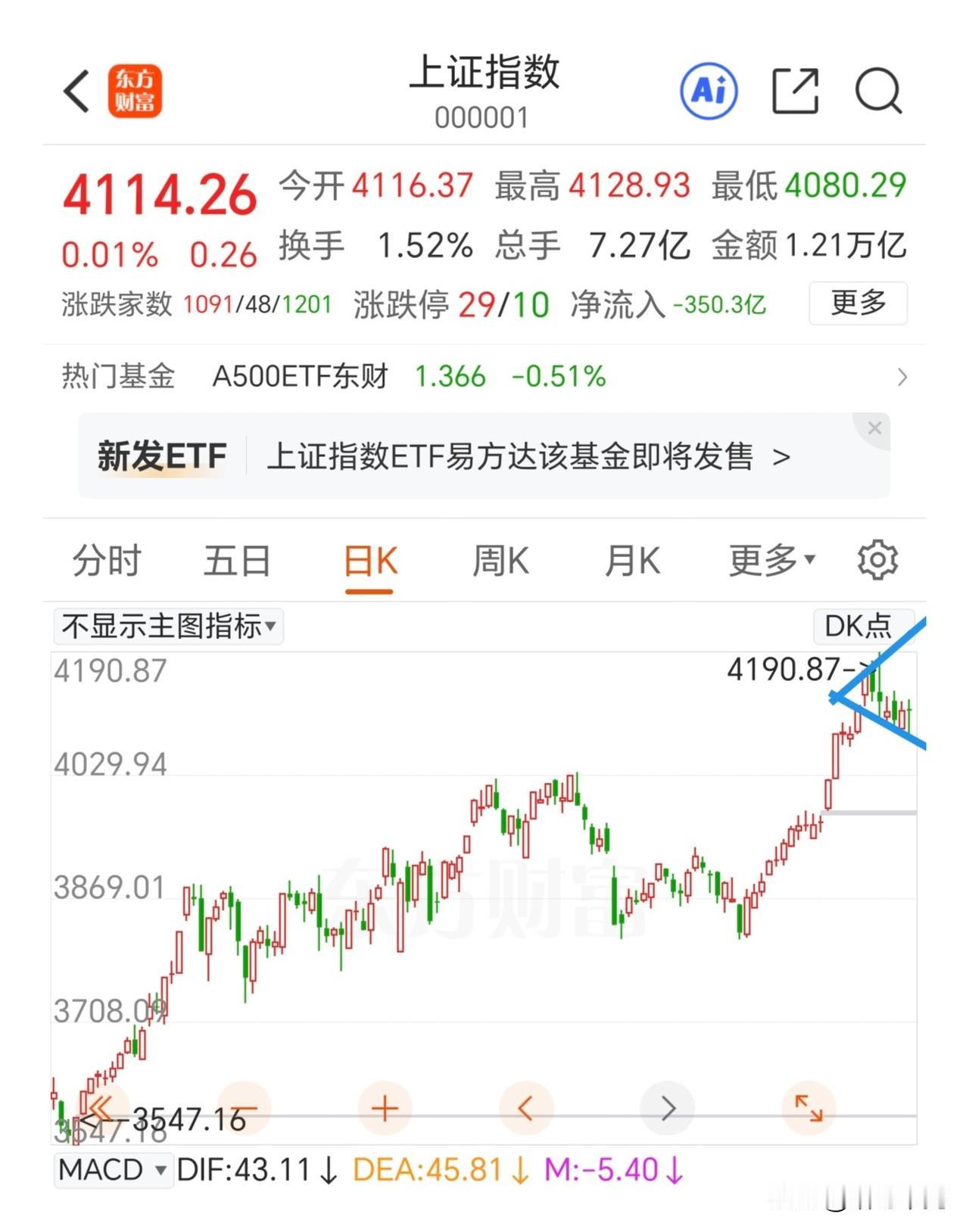Switch to 月K tab
Screen dimensions: 969x1232
(x=633, y=560)
